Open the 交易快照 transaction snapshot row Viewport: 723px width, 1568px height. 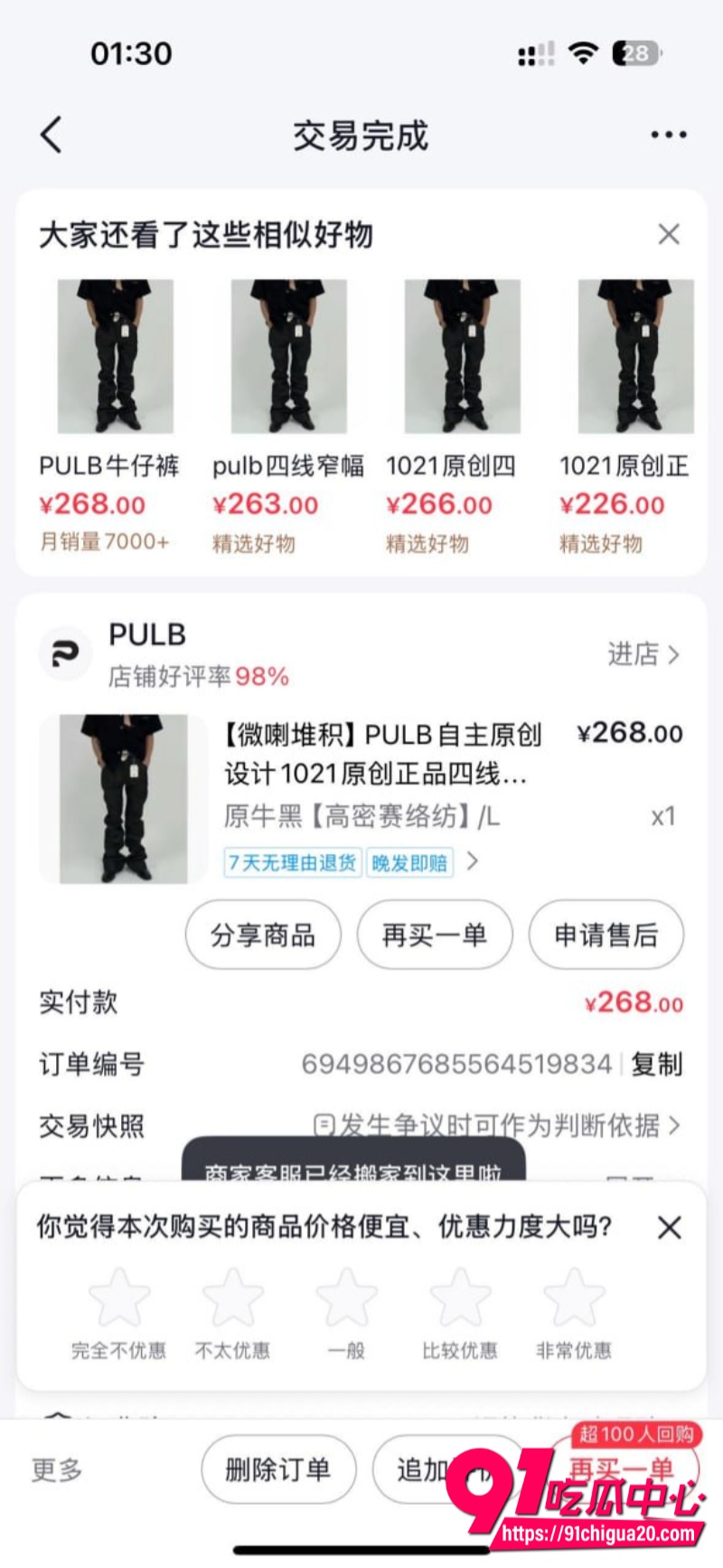pyautogui.click(x=361, y=1126)
